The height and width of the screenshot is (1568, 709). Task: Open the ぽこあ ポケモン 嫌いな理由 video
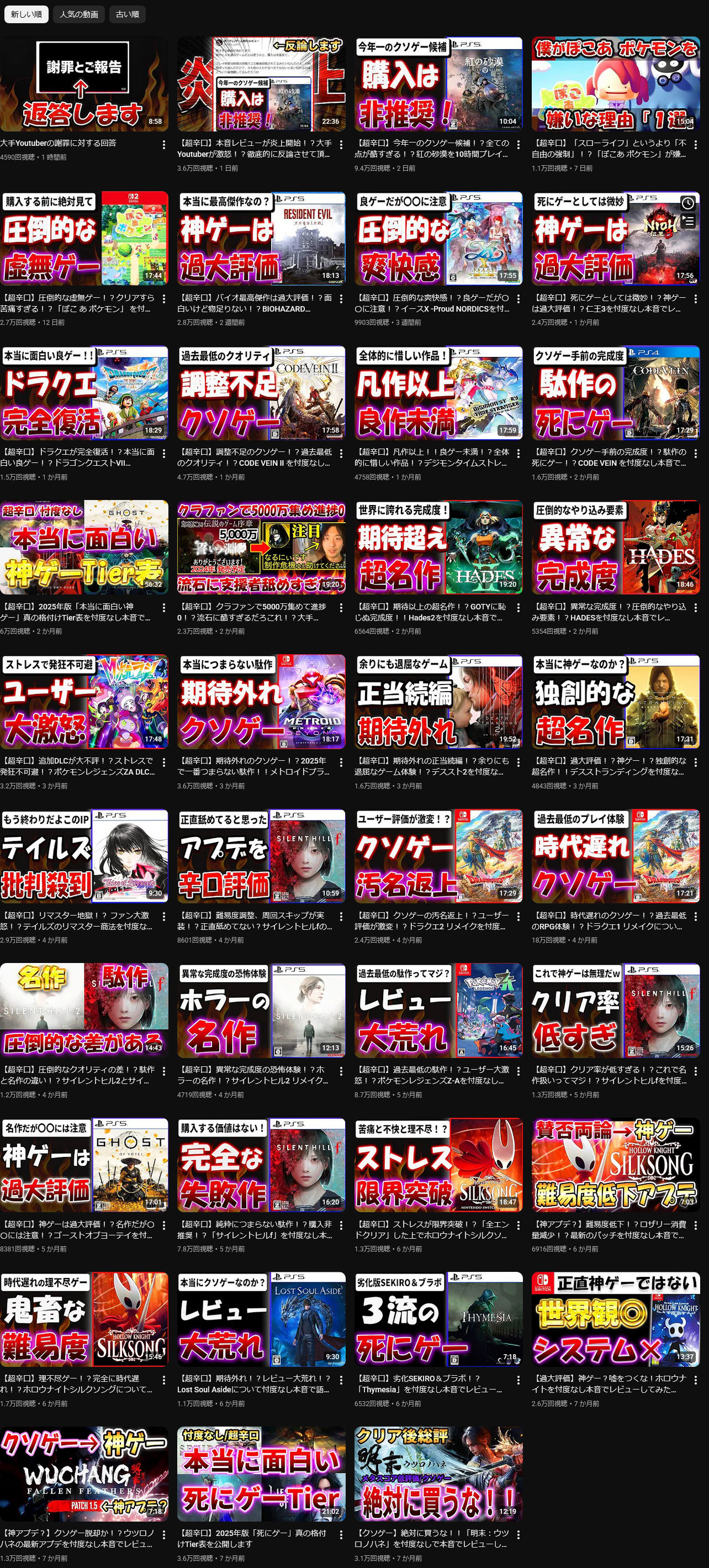(x=615, y=84)
